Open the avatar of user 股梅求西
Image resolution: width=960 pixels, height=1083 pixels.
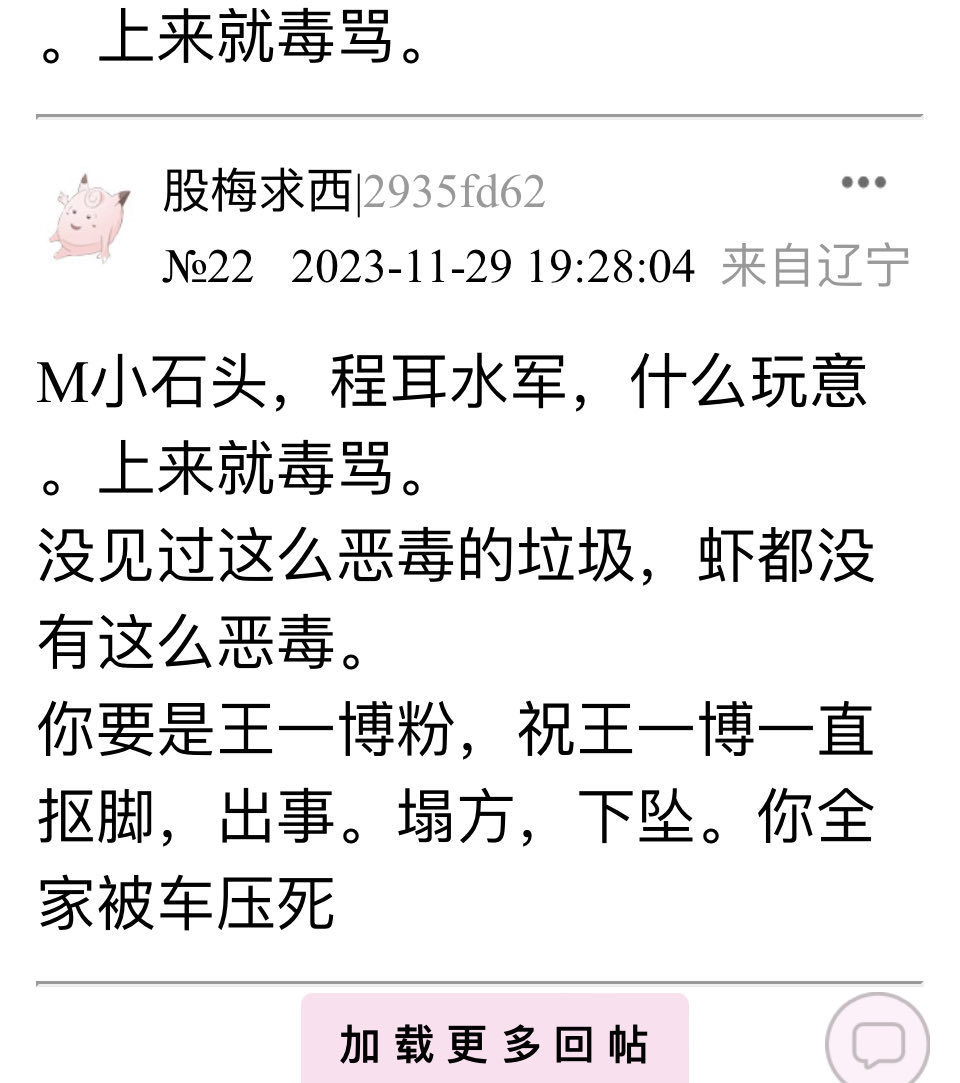(x=89, y=217)
